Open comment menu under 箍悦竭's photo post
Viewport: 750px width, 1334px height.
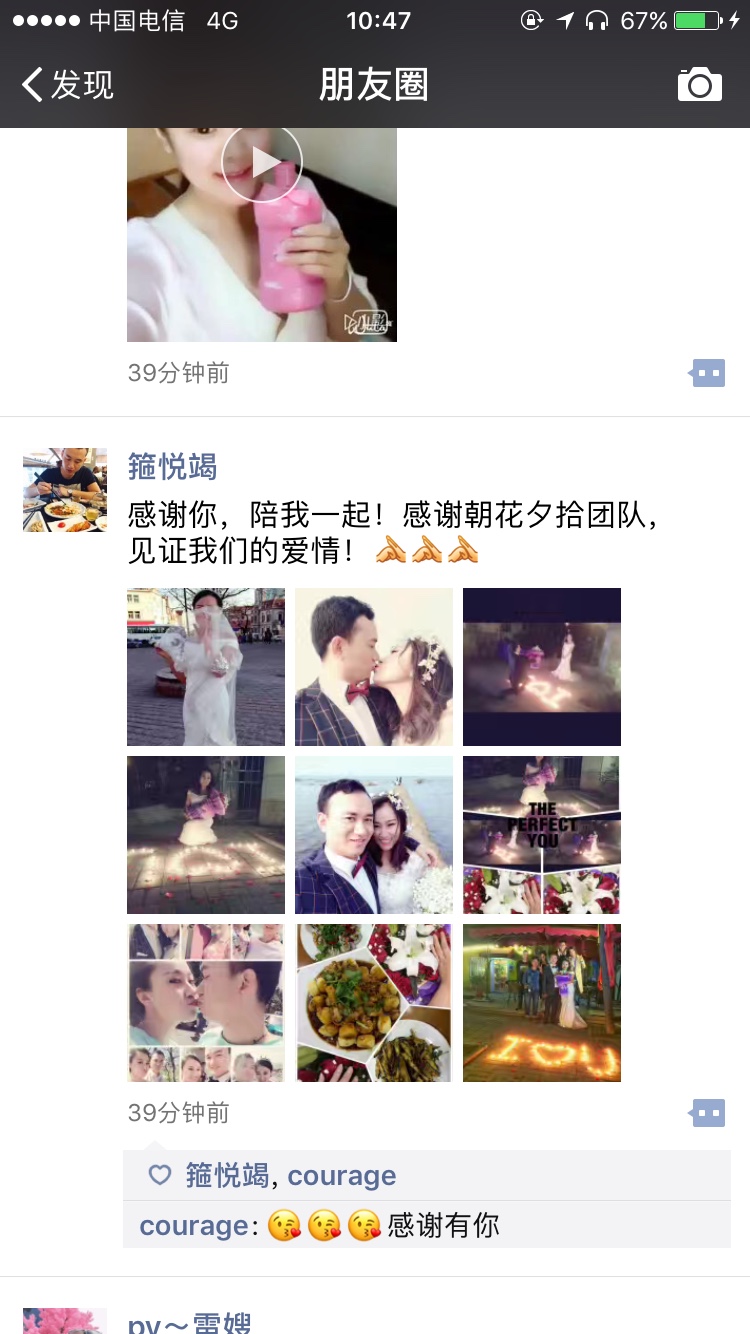(707, 1113)
